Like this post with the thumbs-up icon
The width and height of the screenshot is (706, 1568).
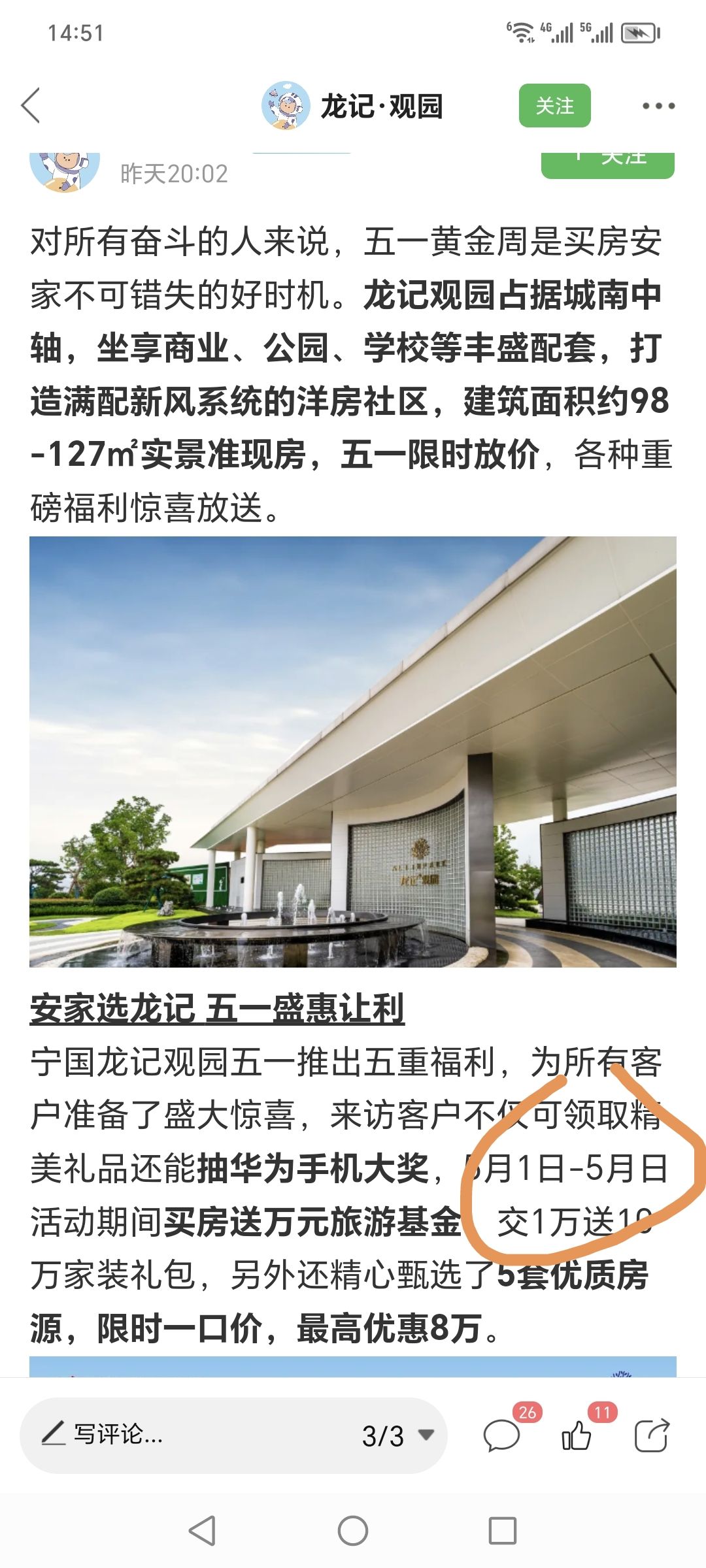[x=577, y=1435]
